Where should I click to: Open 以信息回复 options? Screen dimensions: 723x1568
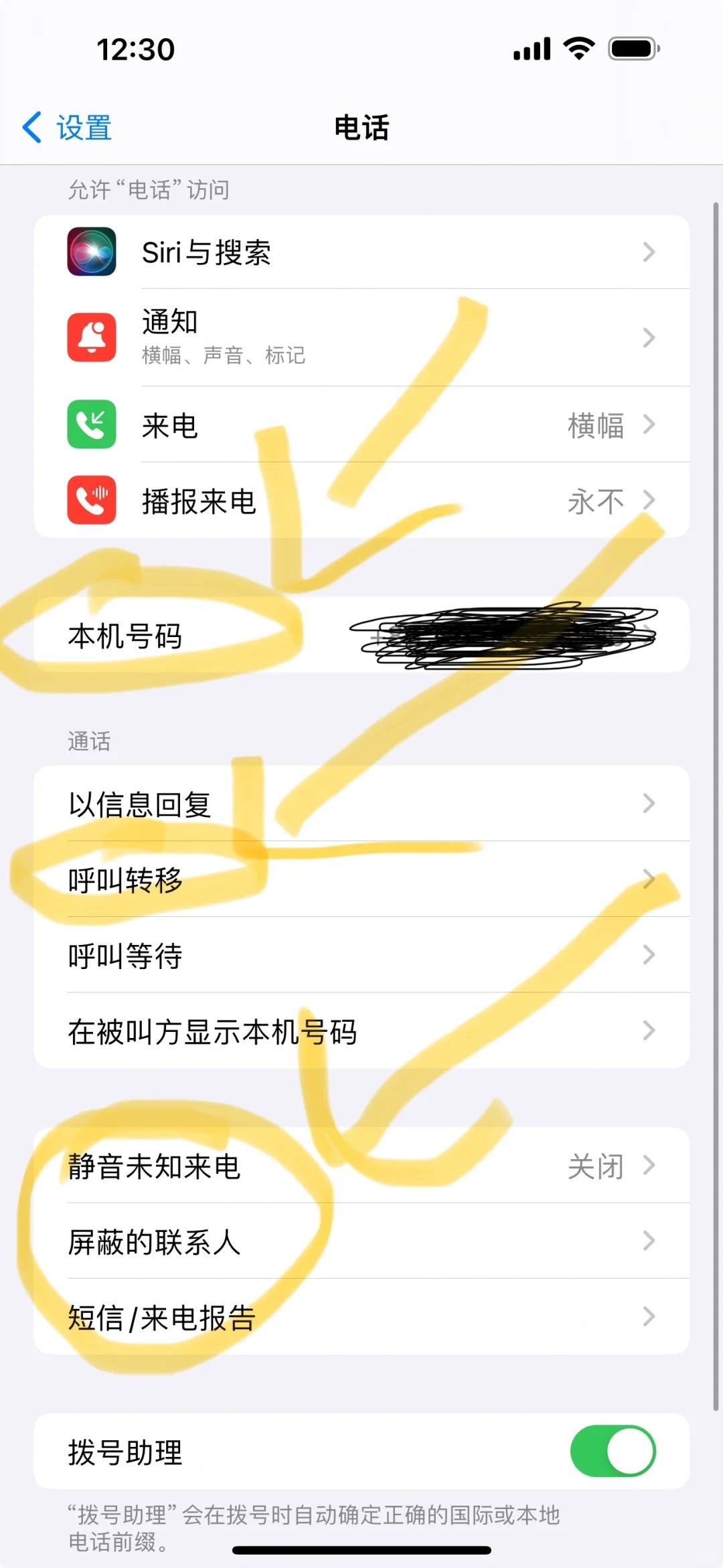point(361,804)
